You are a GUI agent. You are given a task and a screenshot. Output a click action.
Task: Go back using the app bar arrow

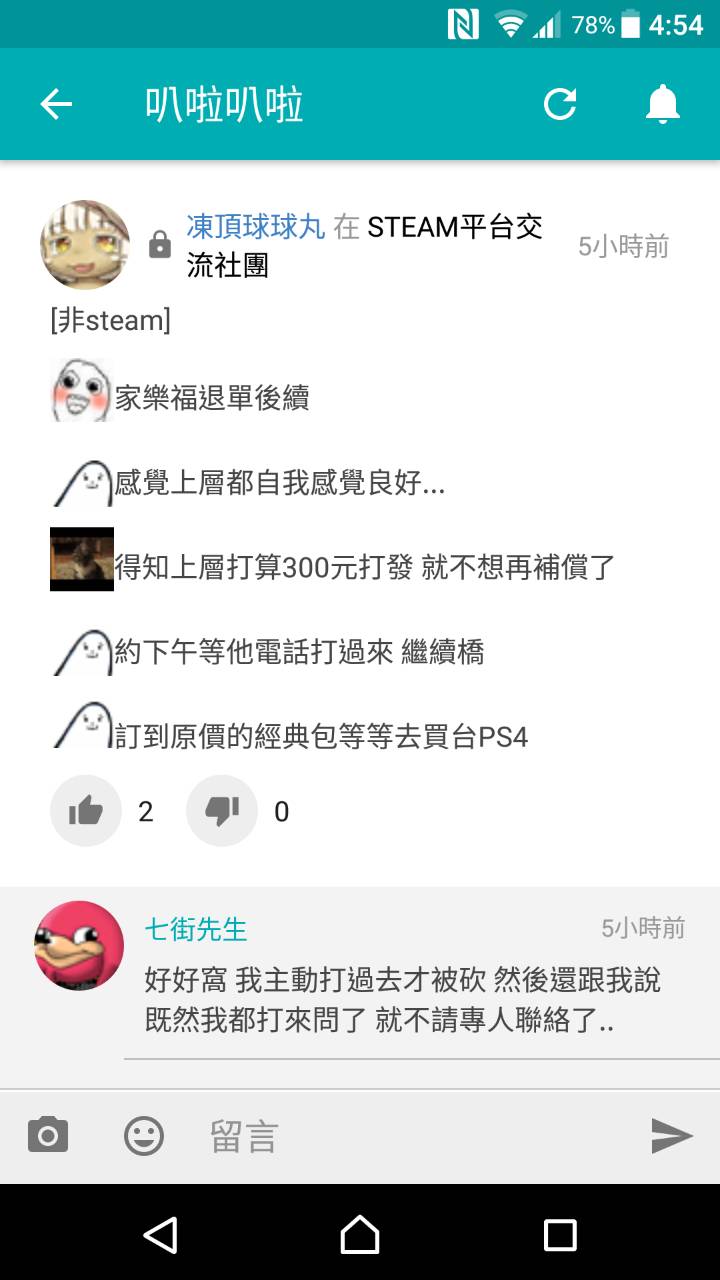56,104
